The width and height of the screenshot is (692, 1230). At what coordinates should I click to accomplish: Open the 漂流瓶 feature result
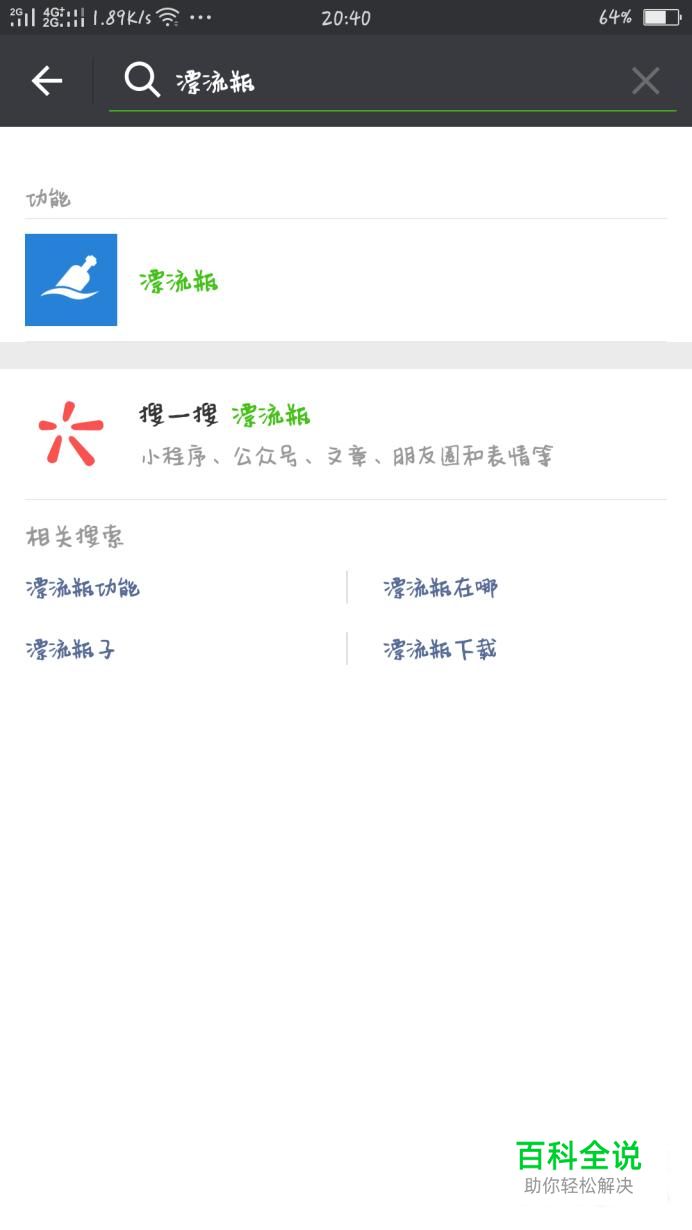346,280
